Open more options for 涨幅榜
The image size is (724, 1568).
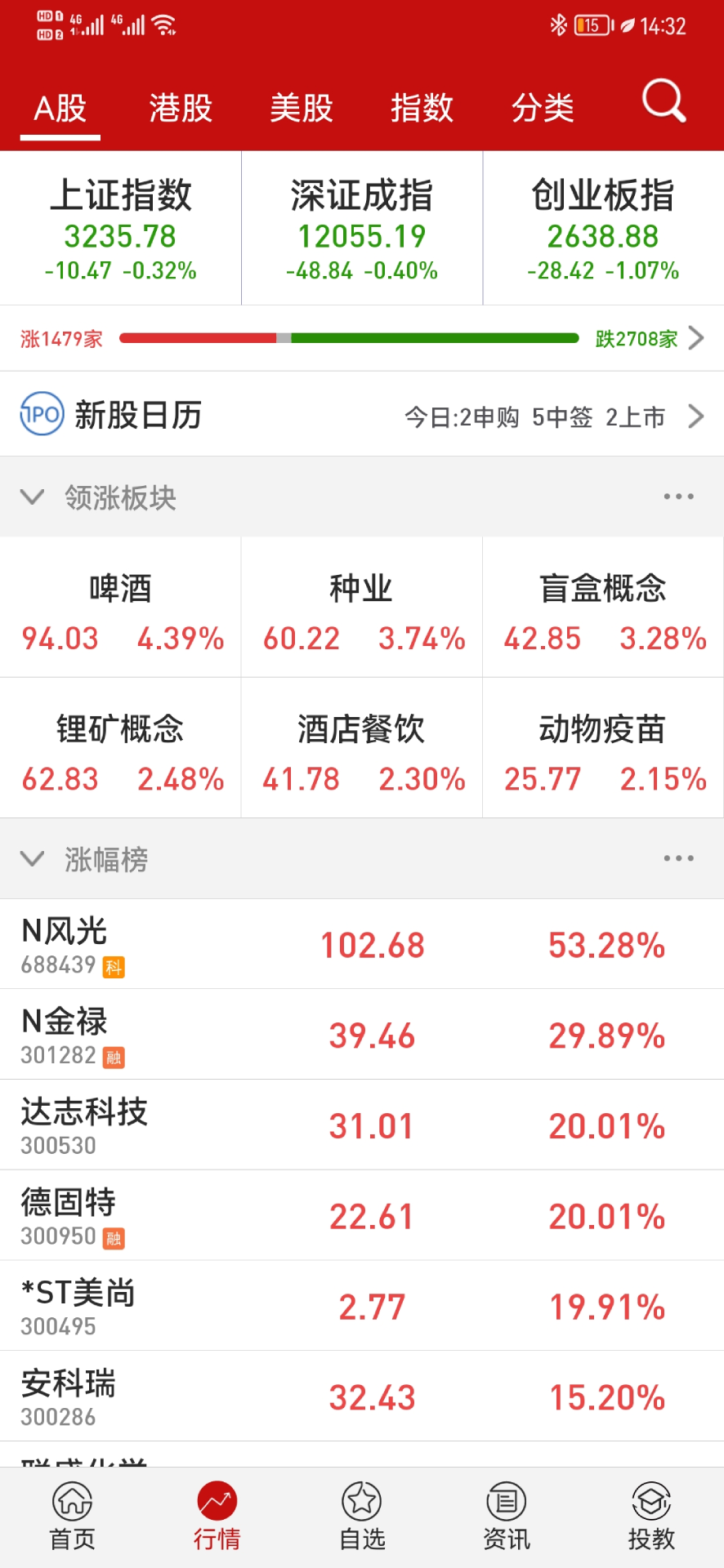[680, 858]
